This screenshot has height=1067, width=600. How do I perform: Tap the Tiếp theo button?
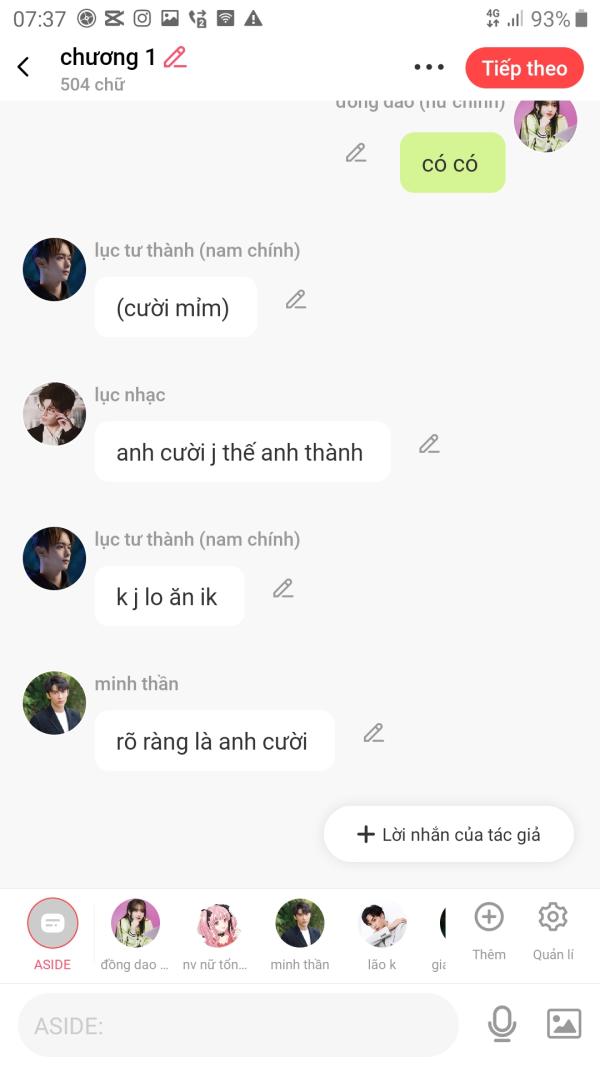click(524, 68)
